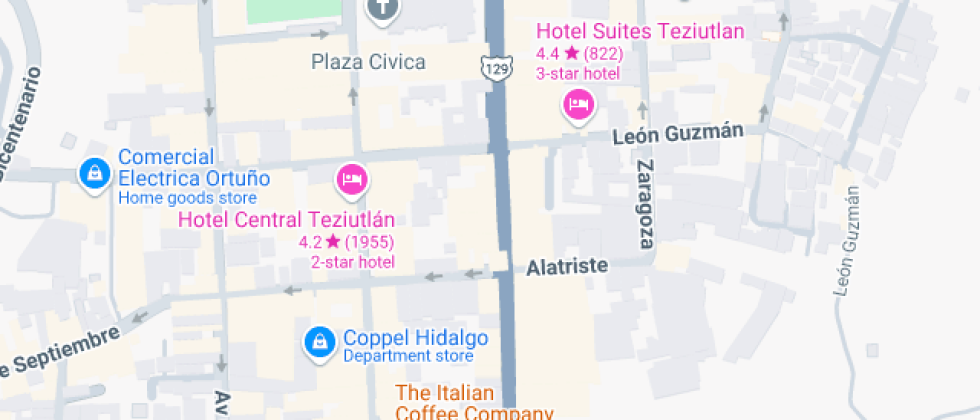
Task: Tap the Comercial Electrica Ortuño store pin
Action: click(x=94, y=172)
